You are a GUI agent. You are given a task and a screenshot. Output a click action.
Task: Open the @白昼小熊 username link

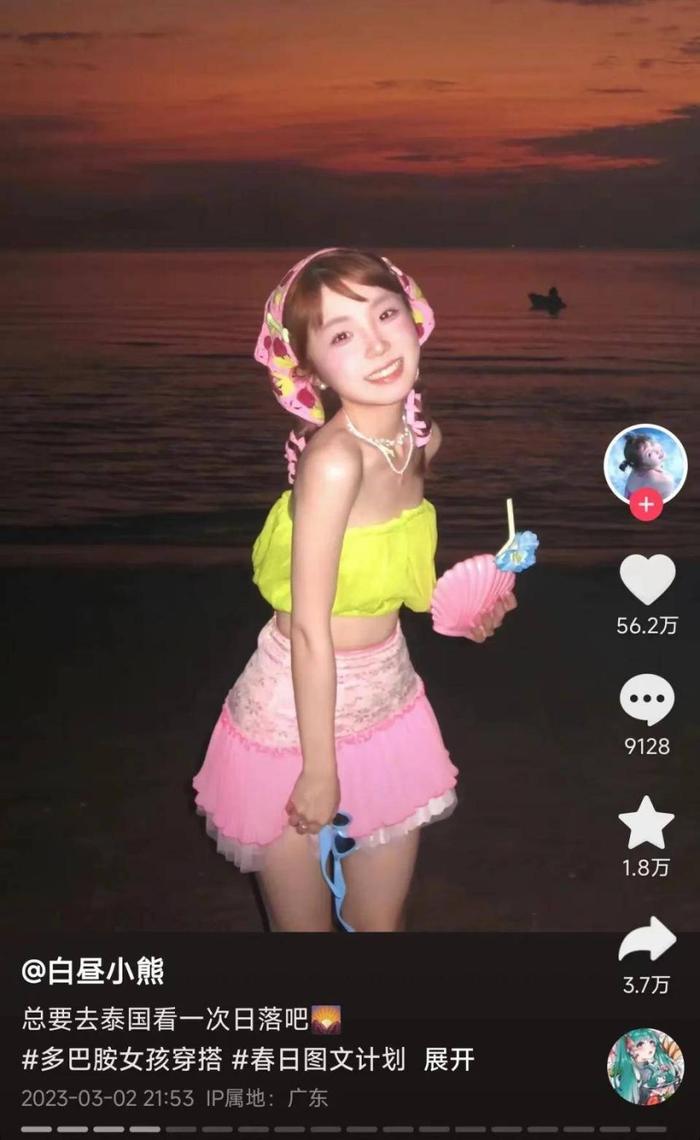(x=93, y=970)
